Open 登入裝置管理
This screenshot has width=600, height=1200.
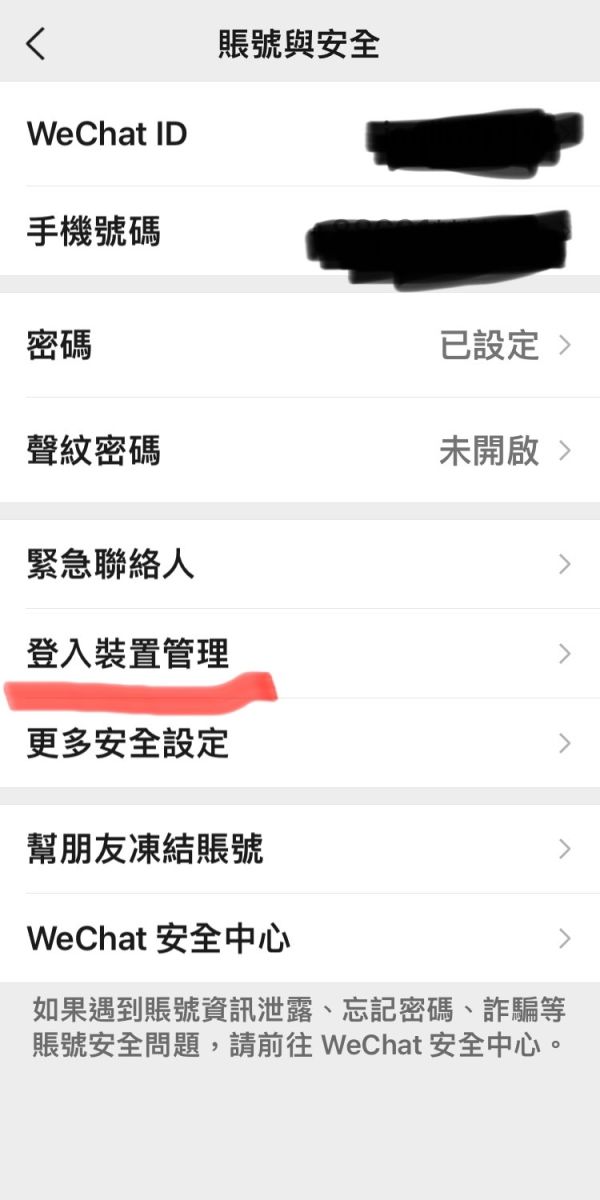click(x=300, y=654)
